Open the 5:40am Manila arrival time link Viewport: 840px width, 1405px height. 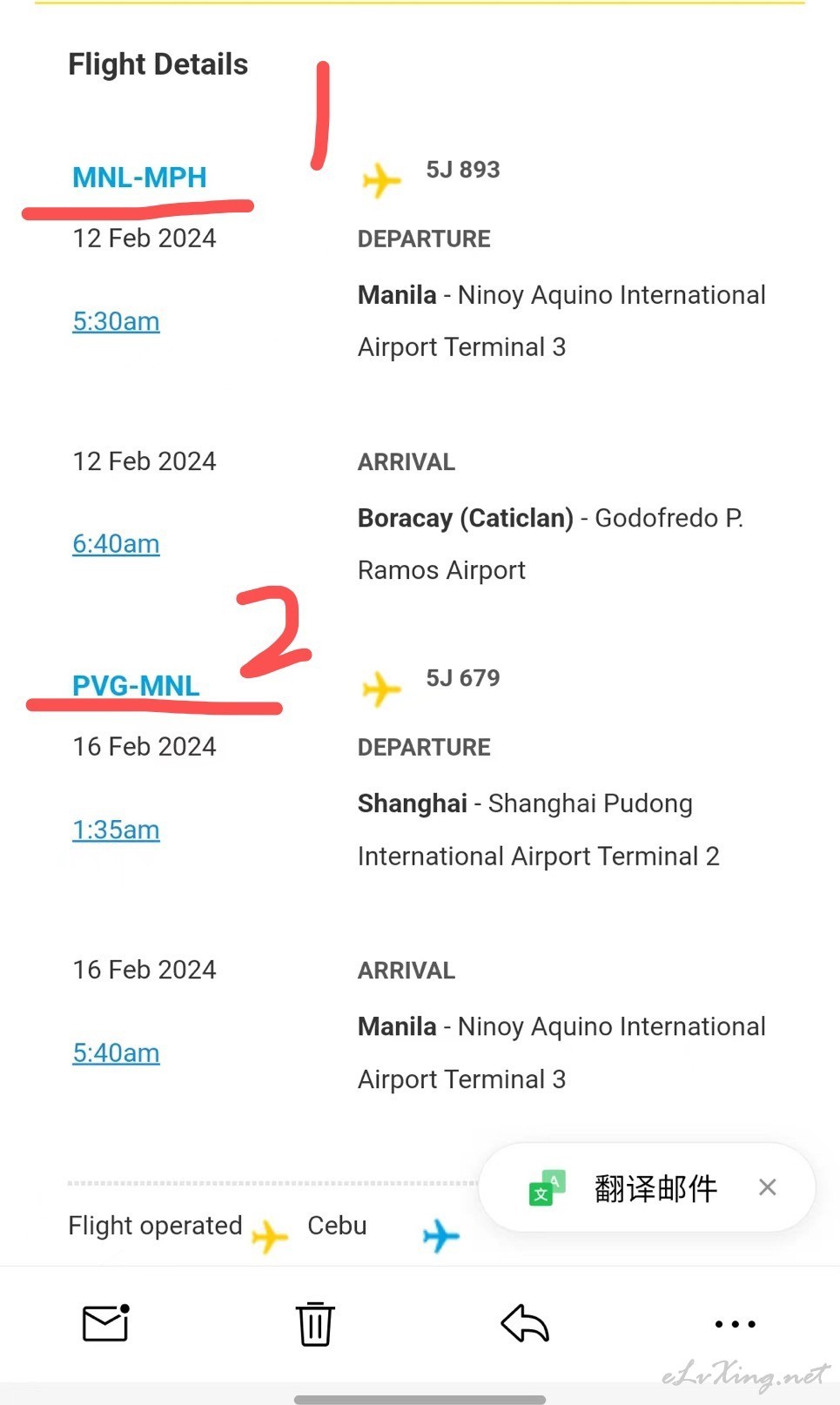click(116, 1053)
